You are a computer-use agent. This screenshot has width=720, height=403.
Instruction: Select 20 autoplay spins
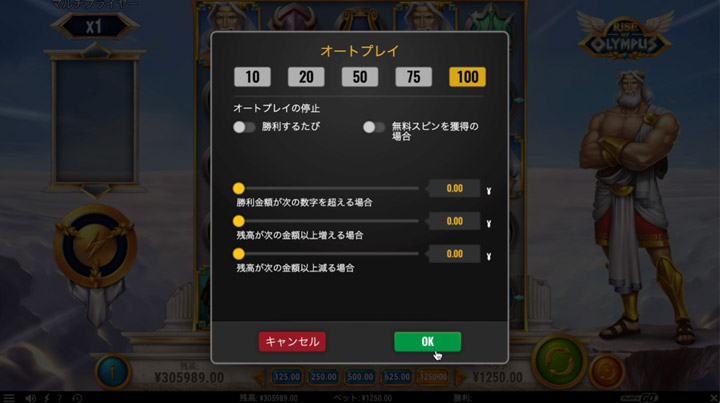(306, 77)
